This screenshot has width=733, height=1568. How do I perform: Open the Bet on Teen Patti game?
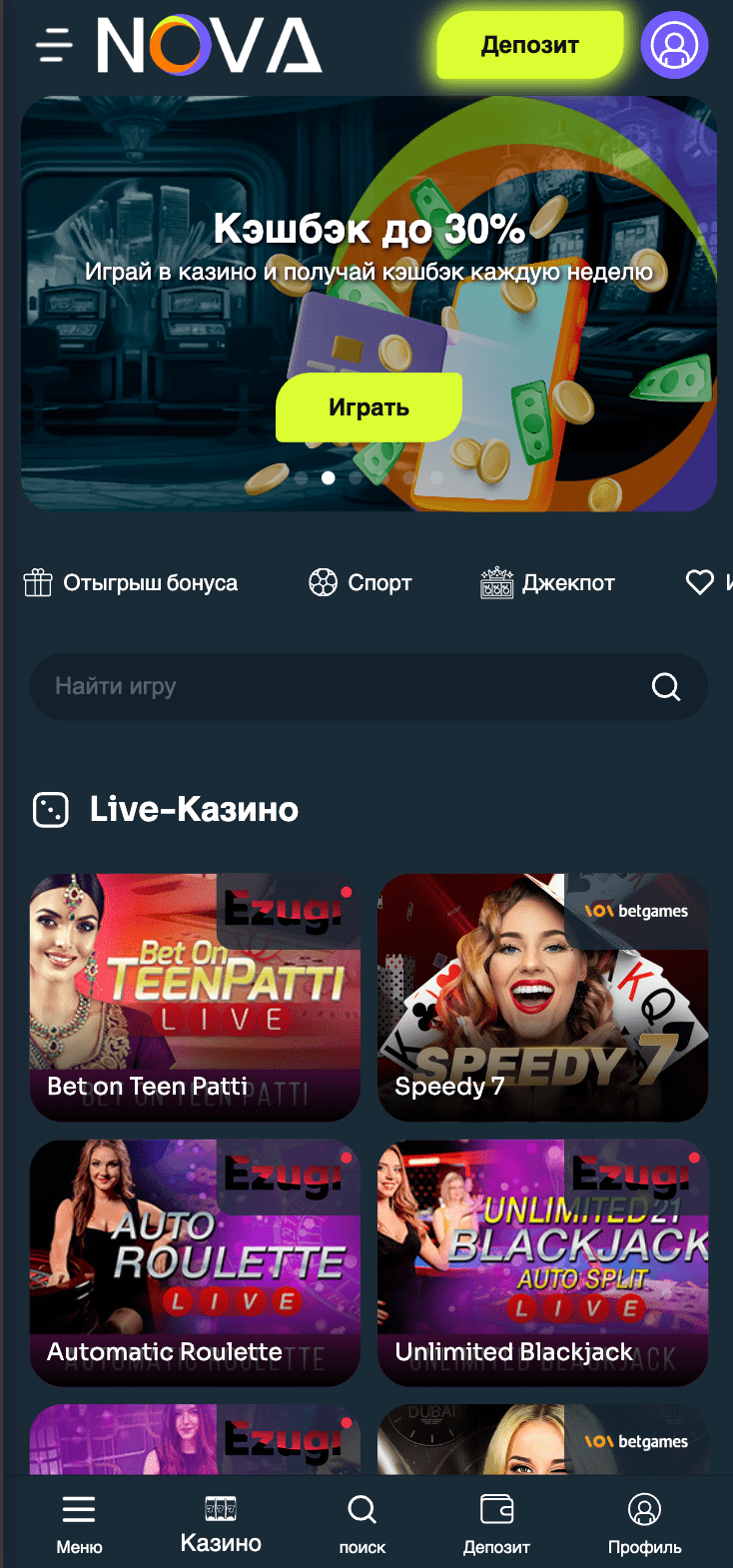[x=195, y=997]
